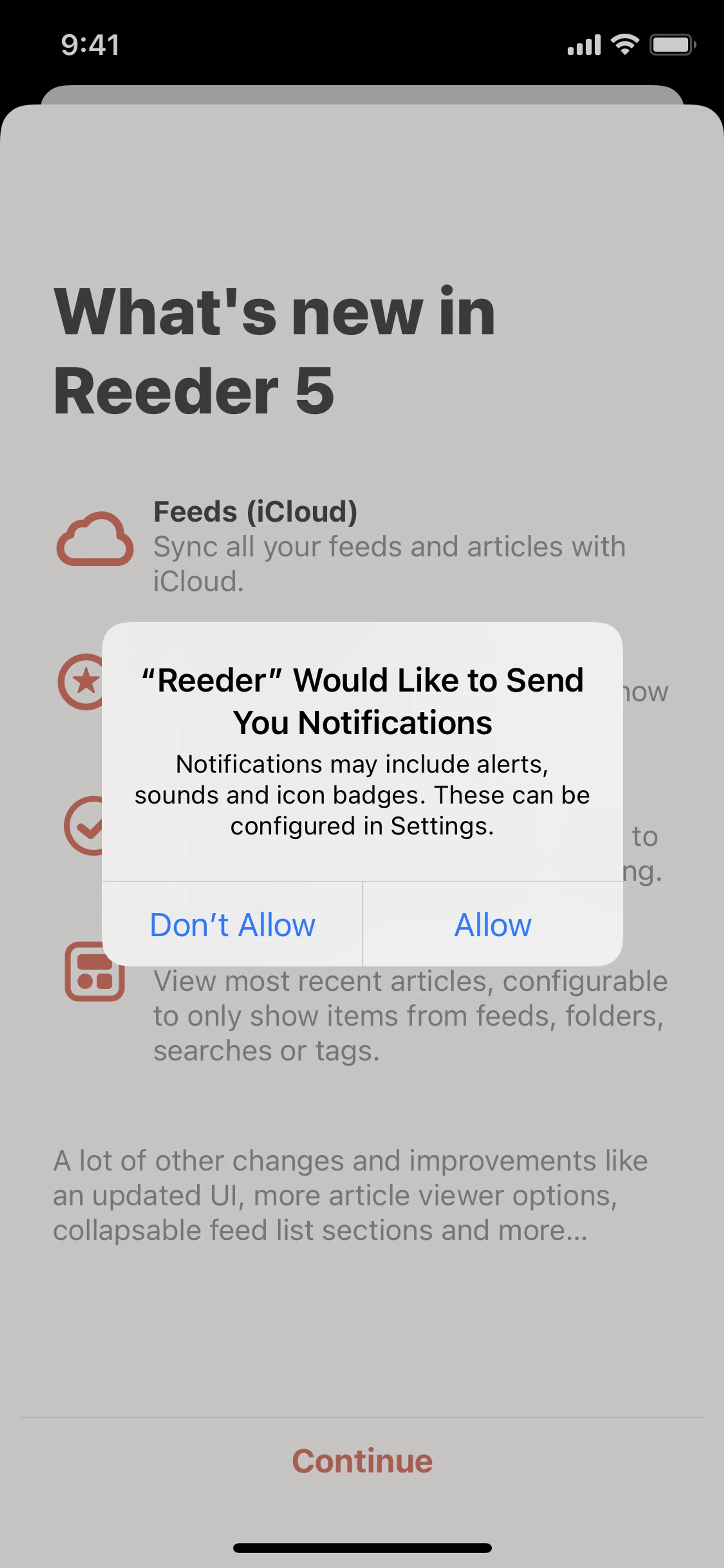The height and width of the screenshot is (1568, 724).
Task: Choose Don't Allow for notifications
Action: pyautogui.click(x=232, y=925)
